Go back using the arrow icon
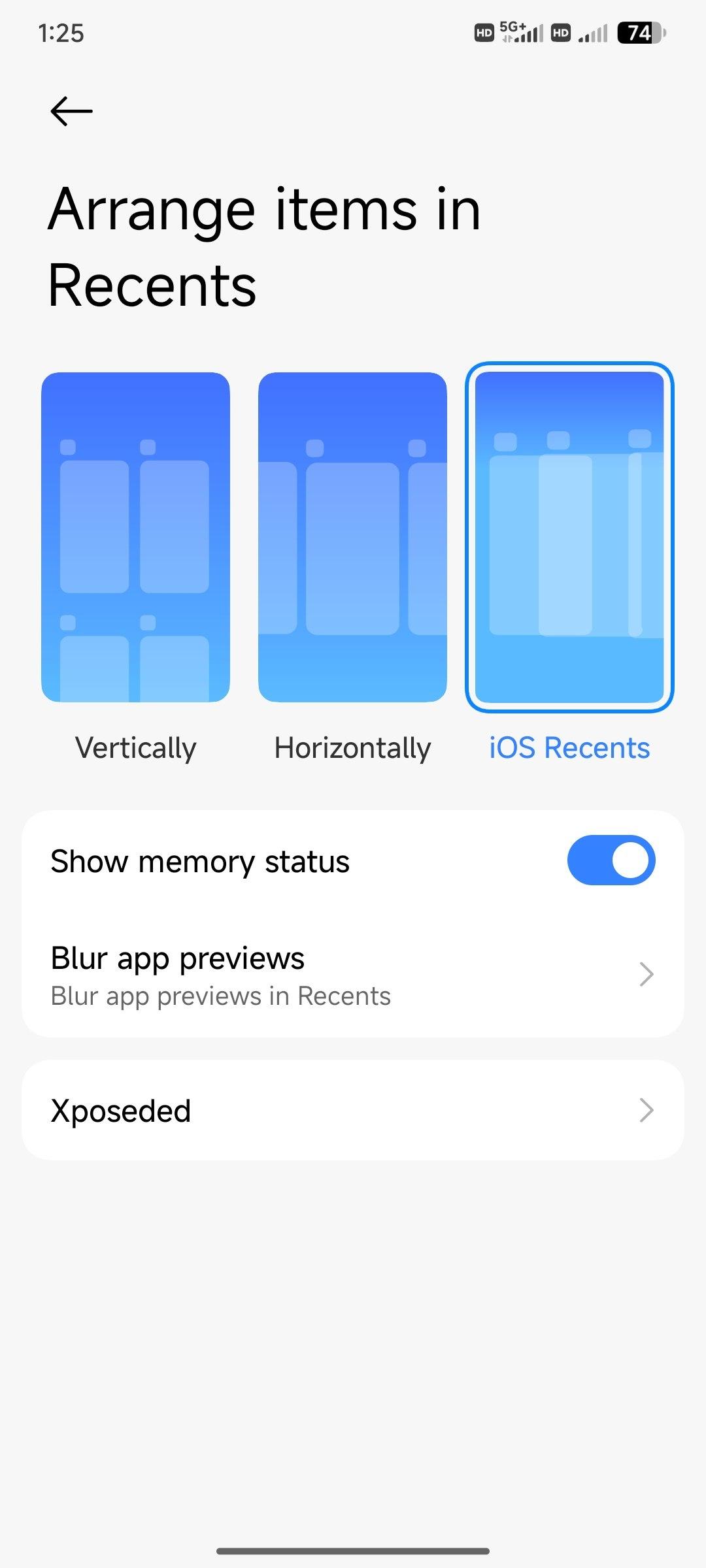The image size is (706, 1568). pyautogui.click(x=71, y=111)
